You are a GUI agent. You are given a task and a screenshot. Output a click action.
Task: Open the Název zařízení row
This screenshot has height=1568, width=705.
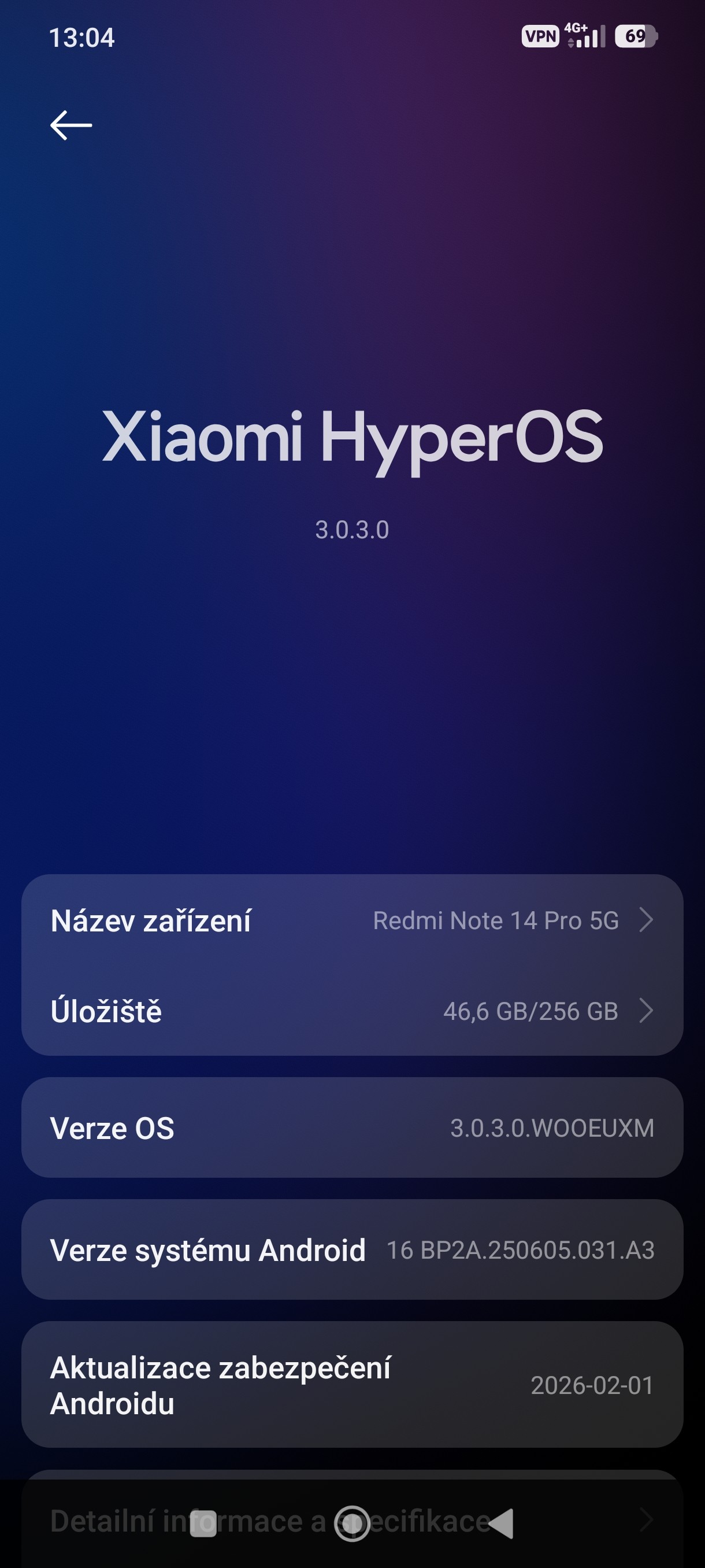point(351,920)
